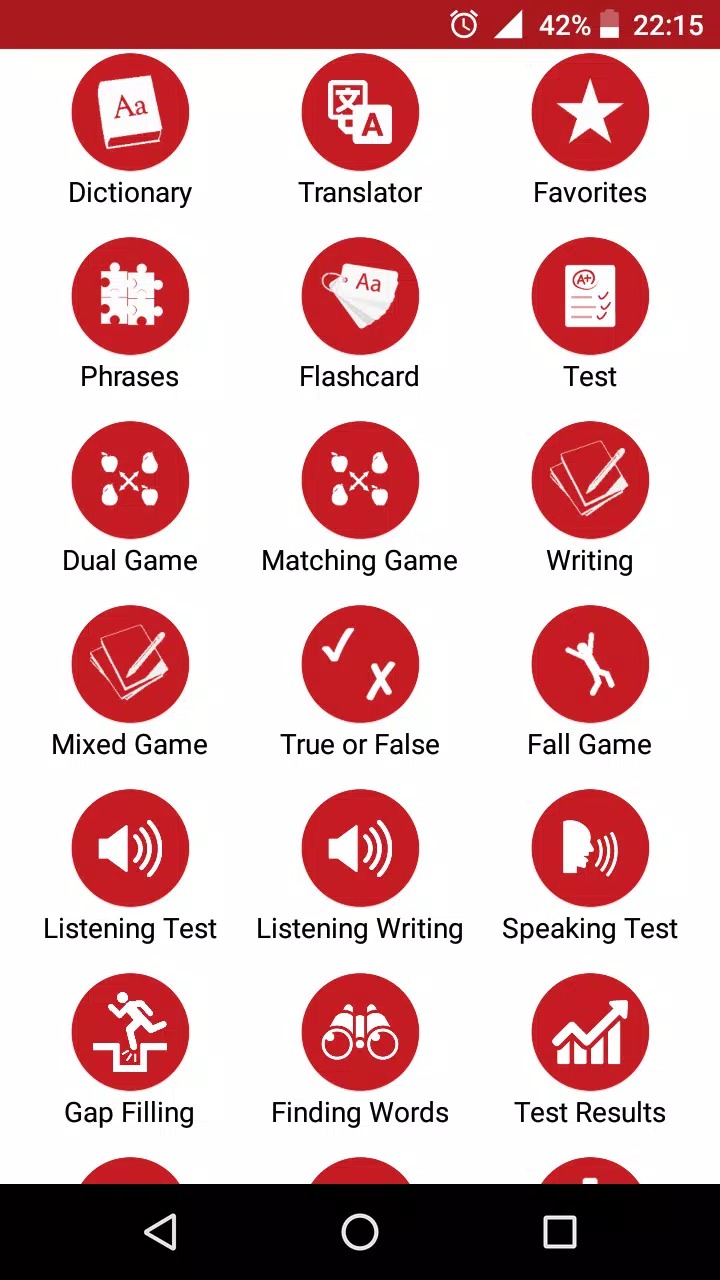
Task: Start the Matching Game
Action: [360, 480]
